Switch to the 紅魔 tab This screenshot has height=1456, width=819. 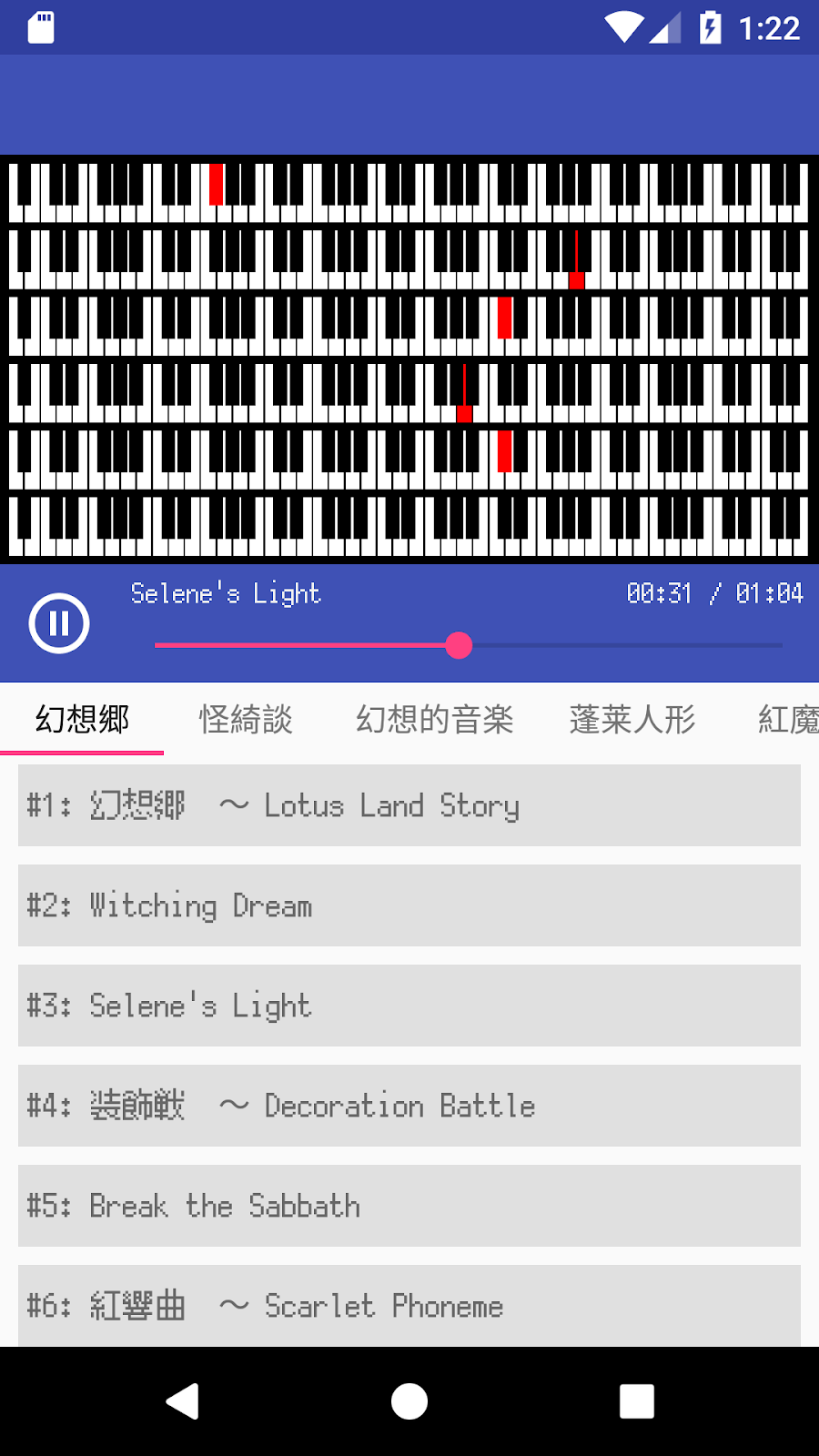pos(787,719)
